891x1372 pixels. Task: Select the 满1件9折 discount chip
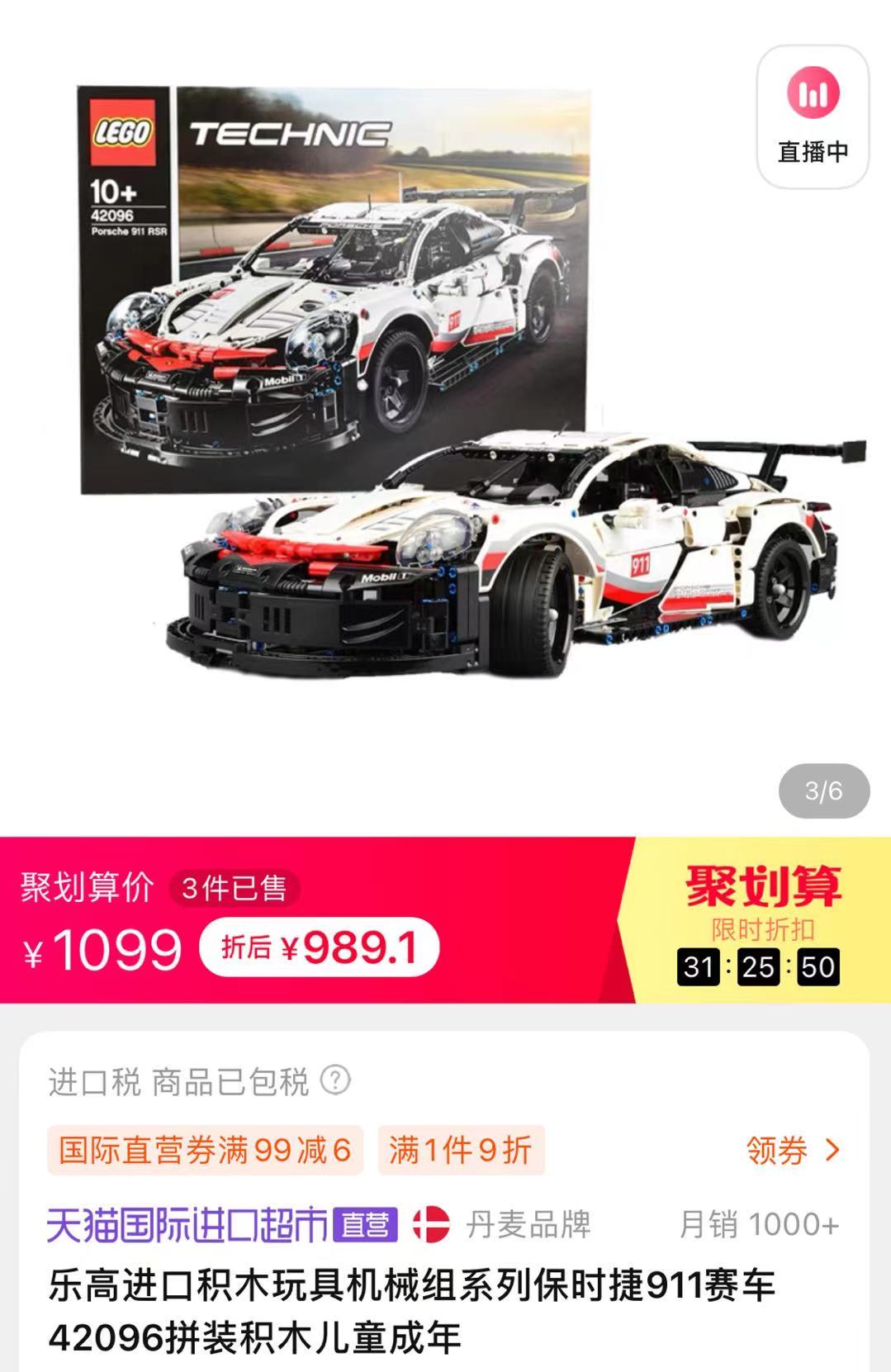(x=461, y=1150)
